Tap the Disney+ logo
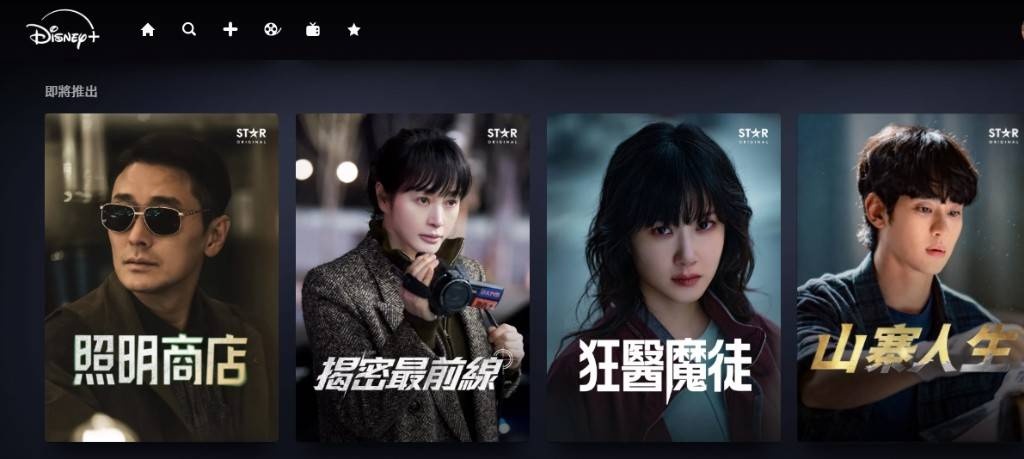The image size is (1024, 459). pyautogui.click(x=62, y=29)
